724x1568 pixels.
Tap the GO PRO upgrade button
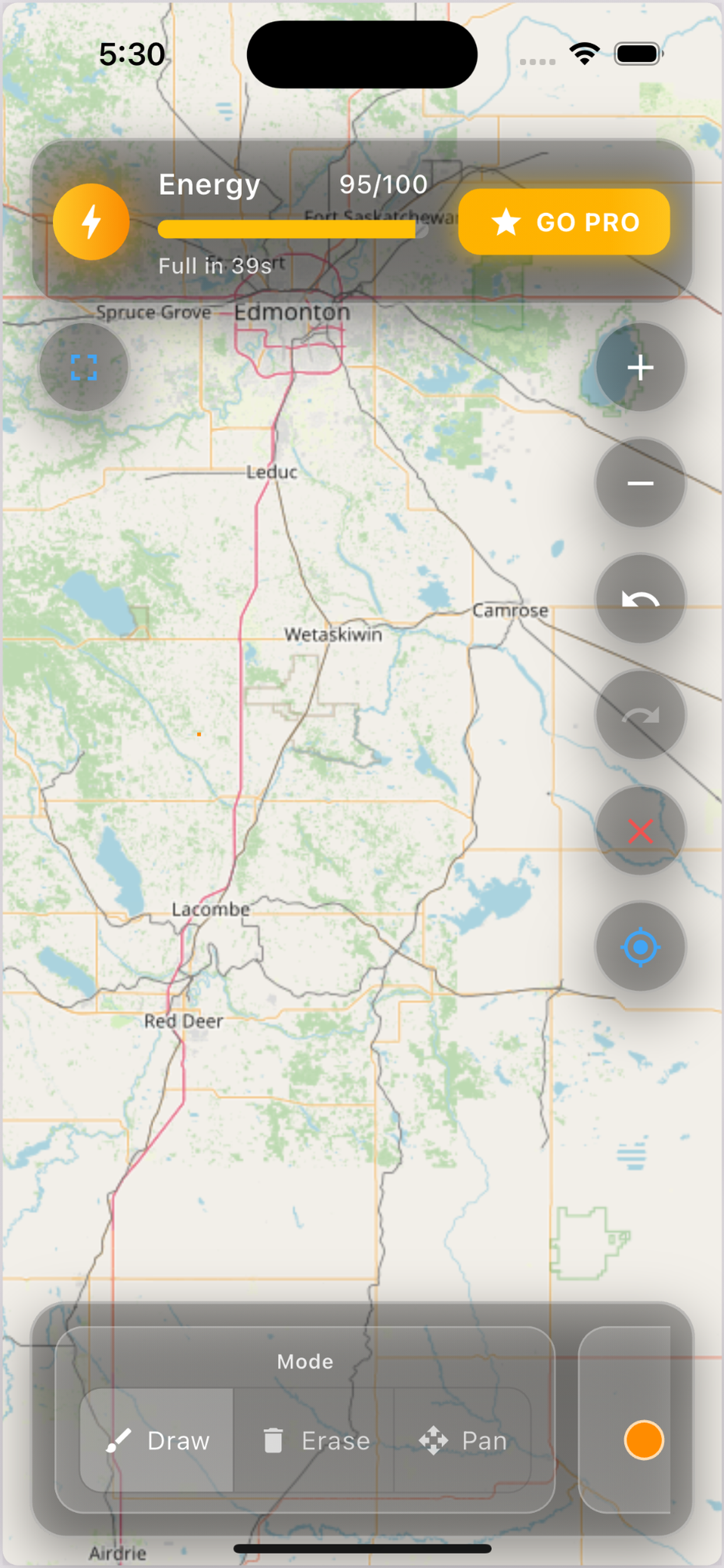point(563,222)
